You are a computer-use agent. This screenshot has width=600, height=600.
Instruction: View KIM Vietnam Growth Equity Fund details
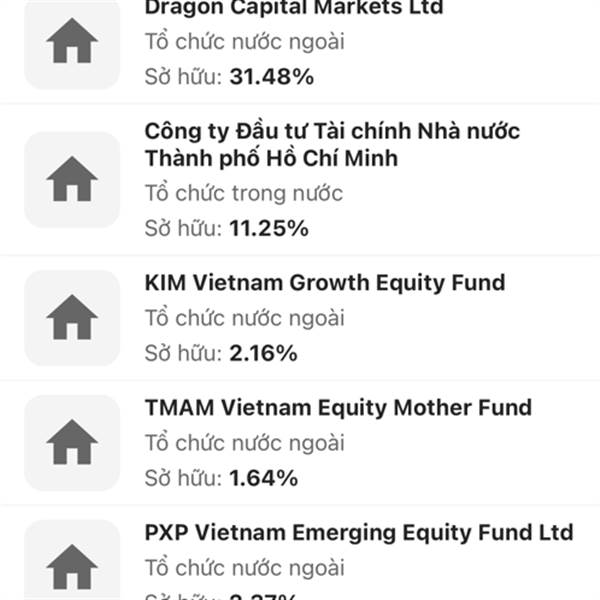[x=300, y=318]
